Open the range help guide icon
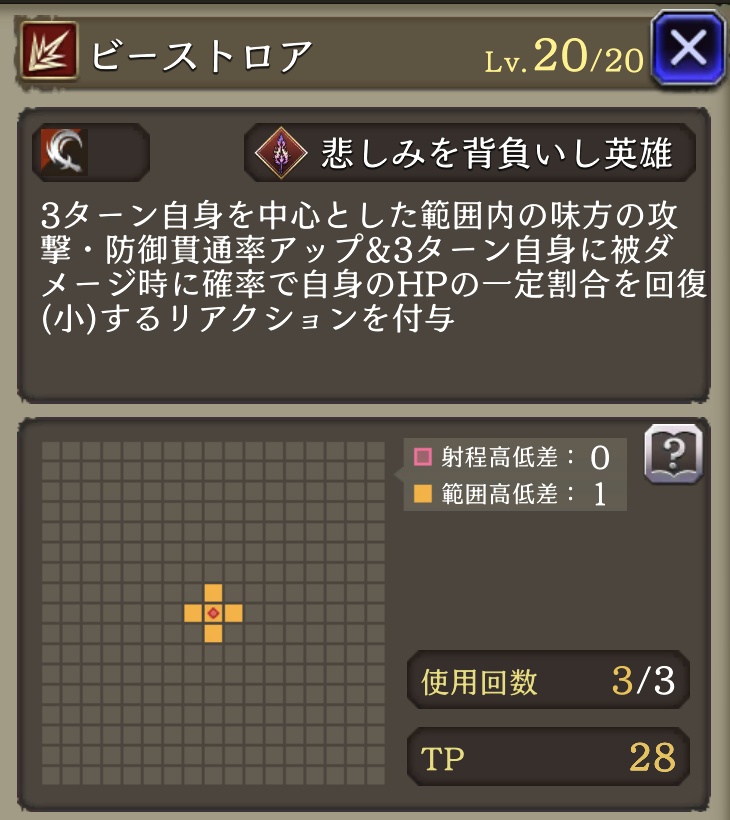The height and width of the screenshot is (820, 730). click(673, 455)
